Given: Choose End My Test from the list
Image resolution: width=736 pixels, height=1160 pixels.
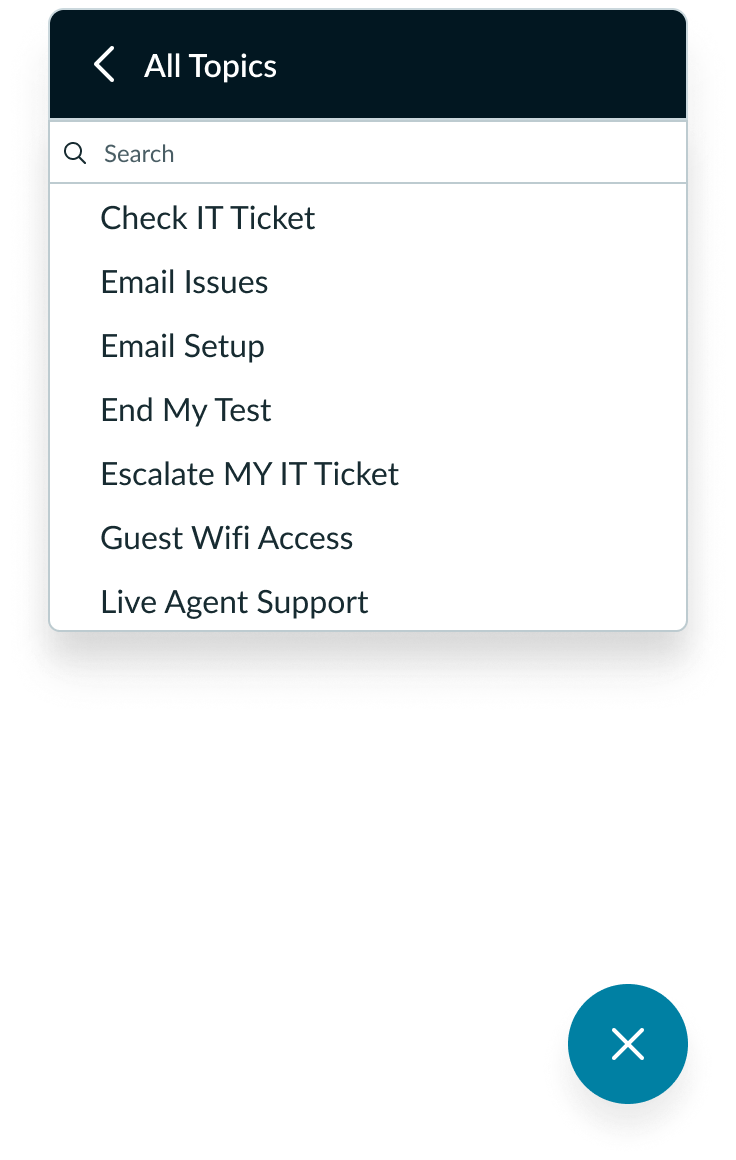Looking at the screenshot, I should (x=185, y=410).
